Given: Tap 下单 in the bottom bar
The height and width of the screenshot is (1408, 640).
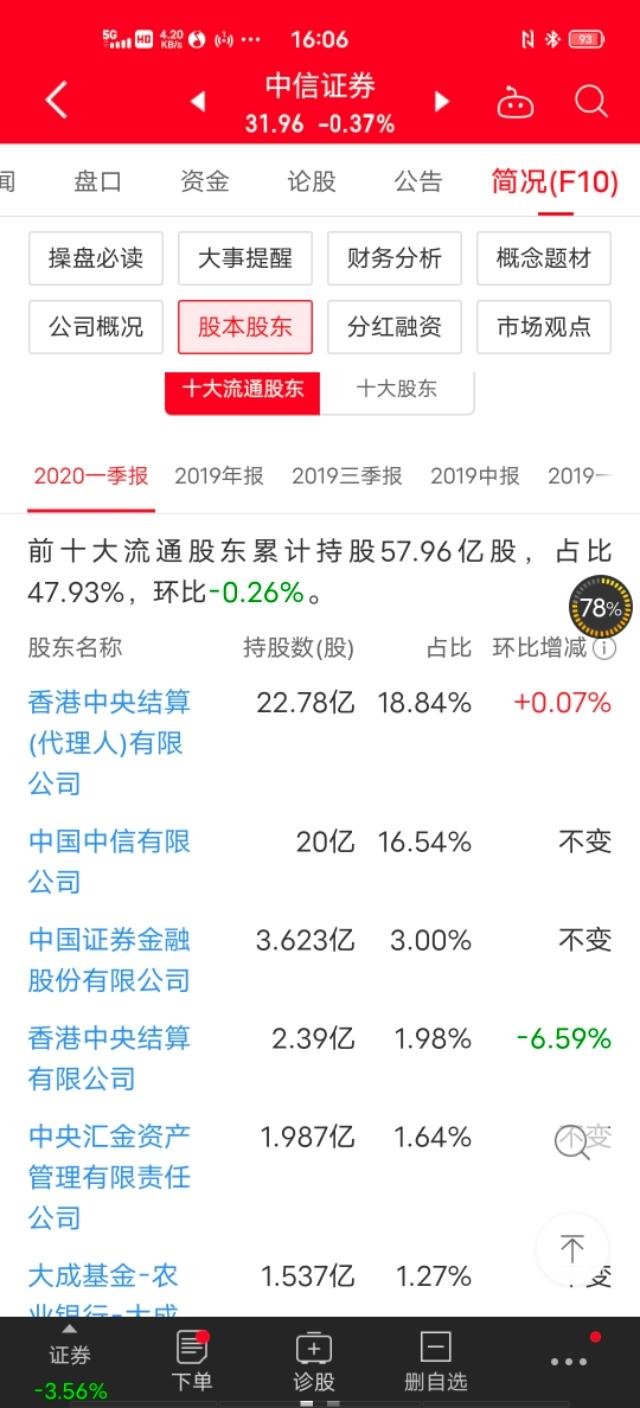Looking at the screenshot, I should pyautogui.click(x=191, y=1362).
